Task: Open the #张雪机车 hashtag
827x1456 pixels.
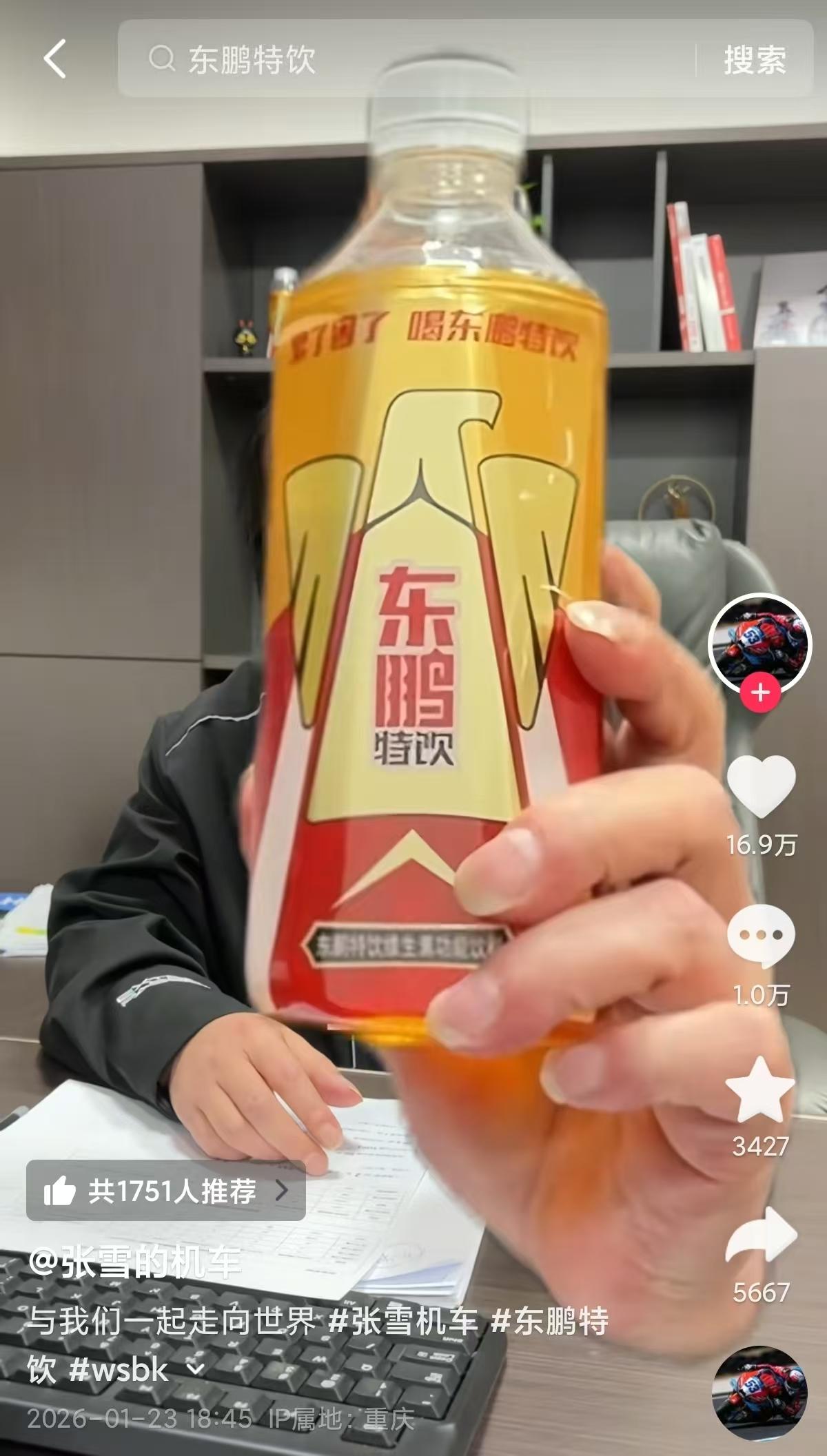Action: tap(403, 1322)
